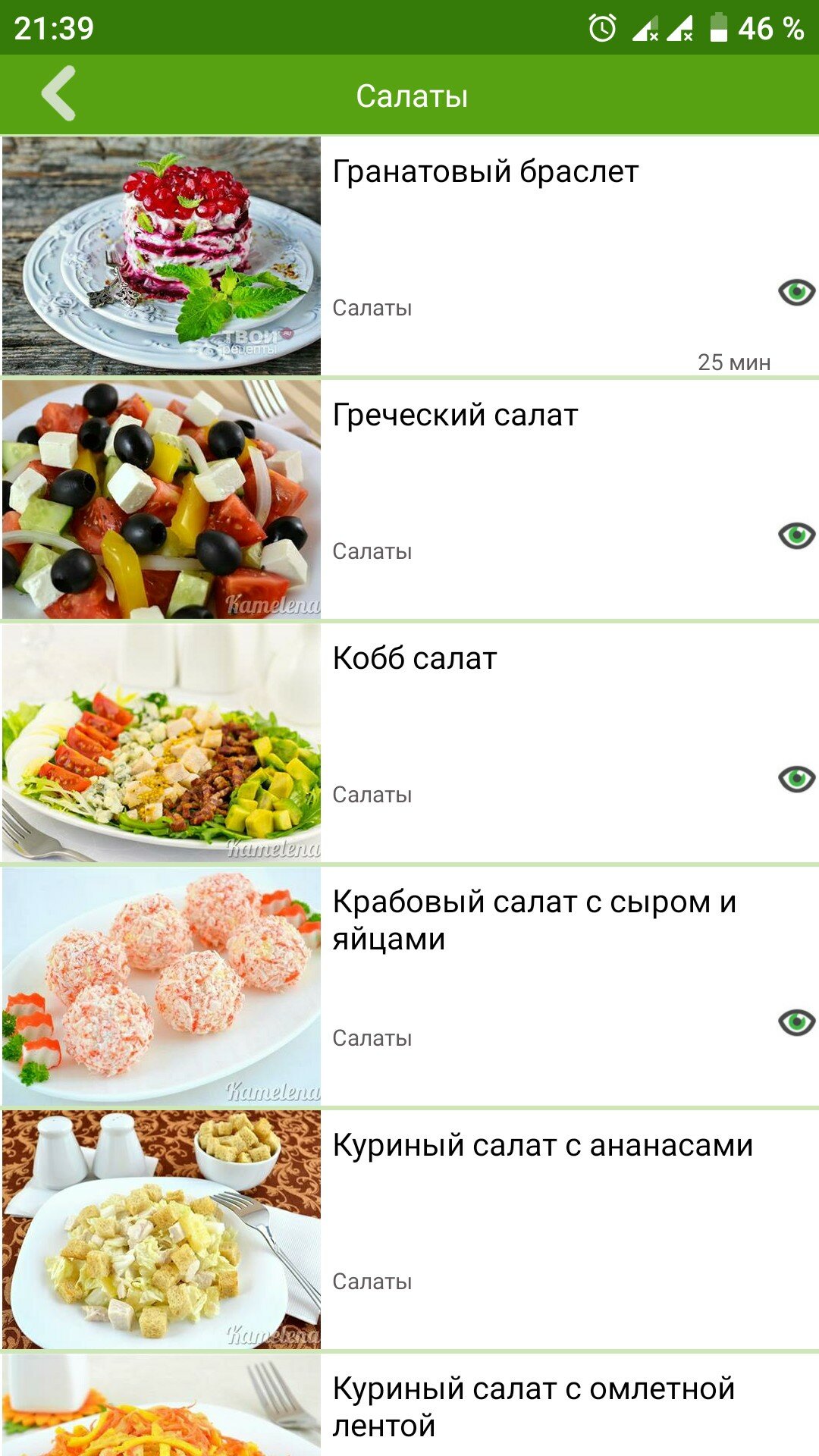
Task: Go back using the header arrow
Action: (59, 93)
